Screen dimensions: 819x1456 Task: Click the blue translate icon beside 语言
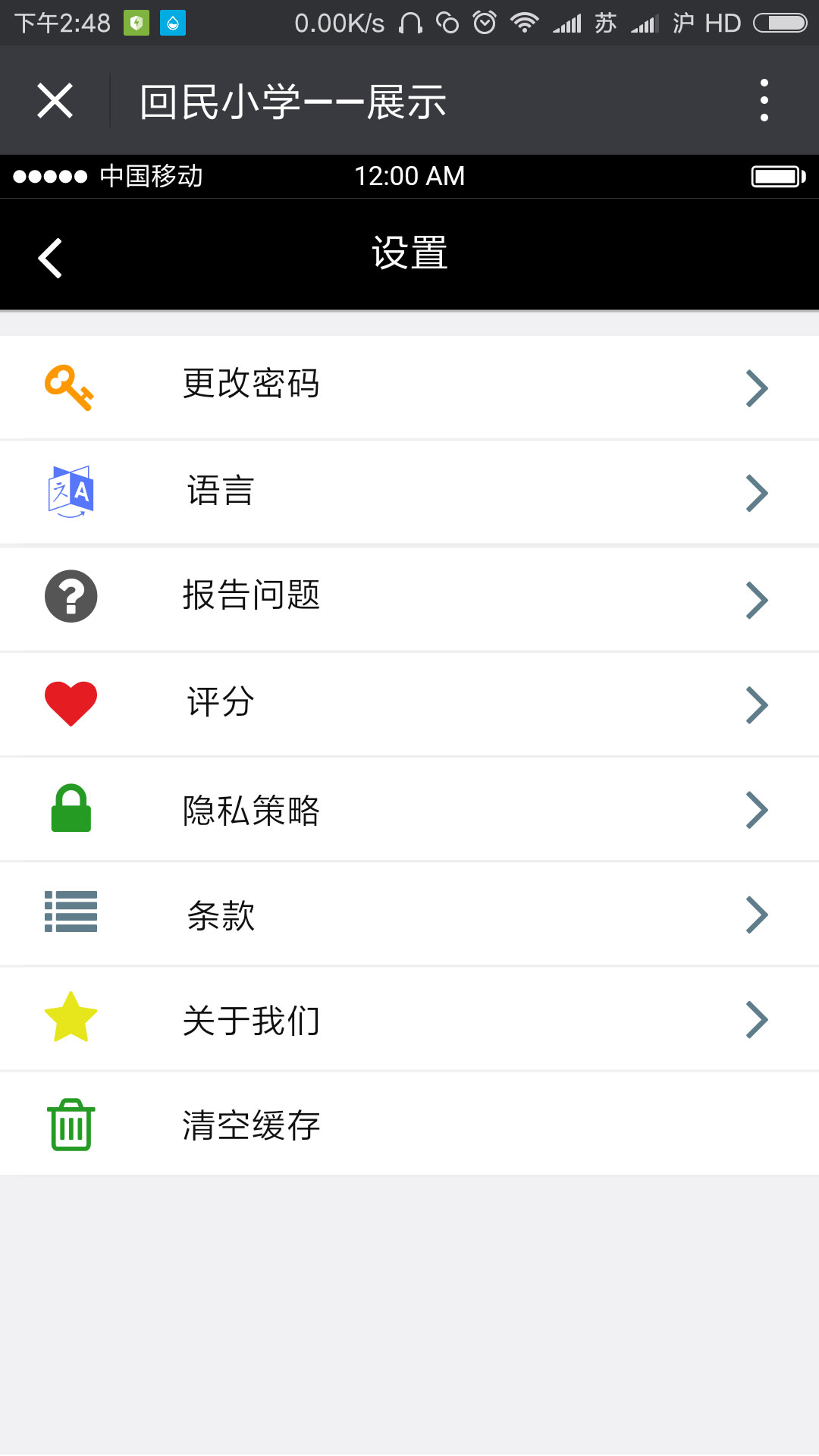point(71,491)
